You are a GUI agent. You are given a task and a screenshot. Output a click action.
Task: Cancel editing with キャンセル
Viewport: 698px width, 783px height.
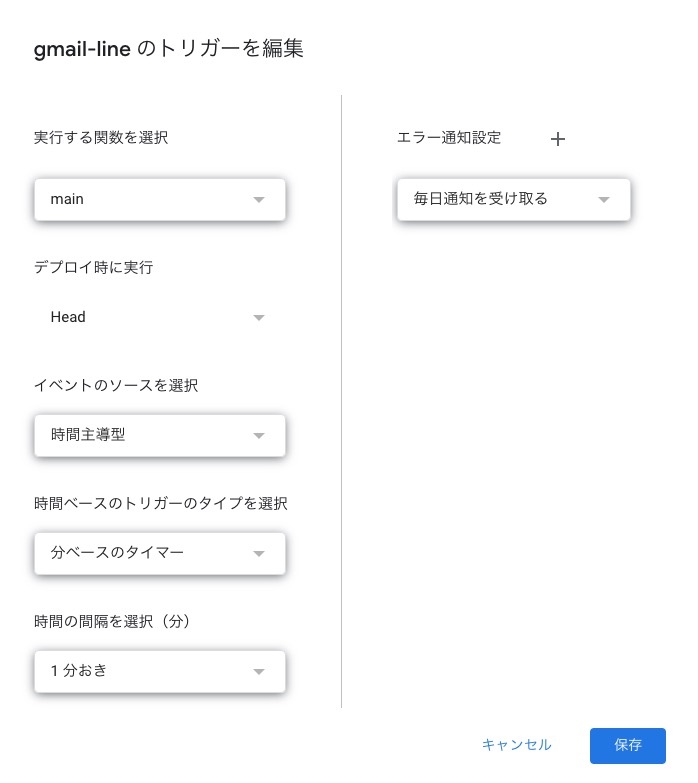pyautogui.click(x=516, y=745)
